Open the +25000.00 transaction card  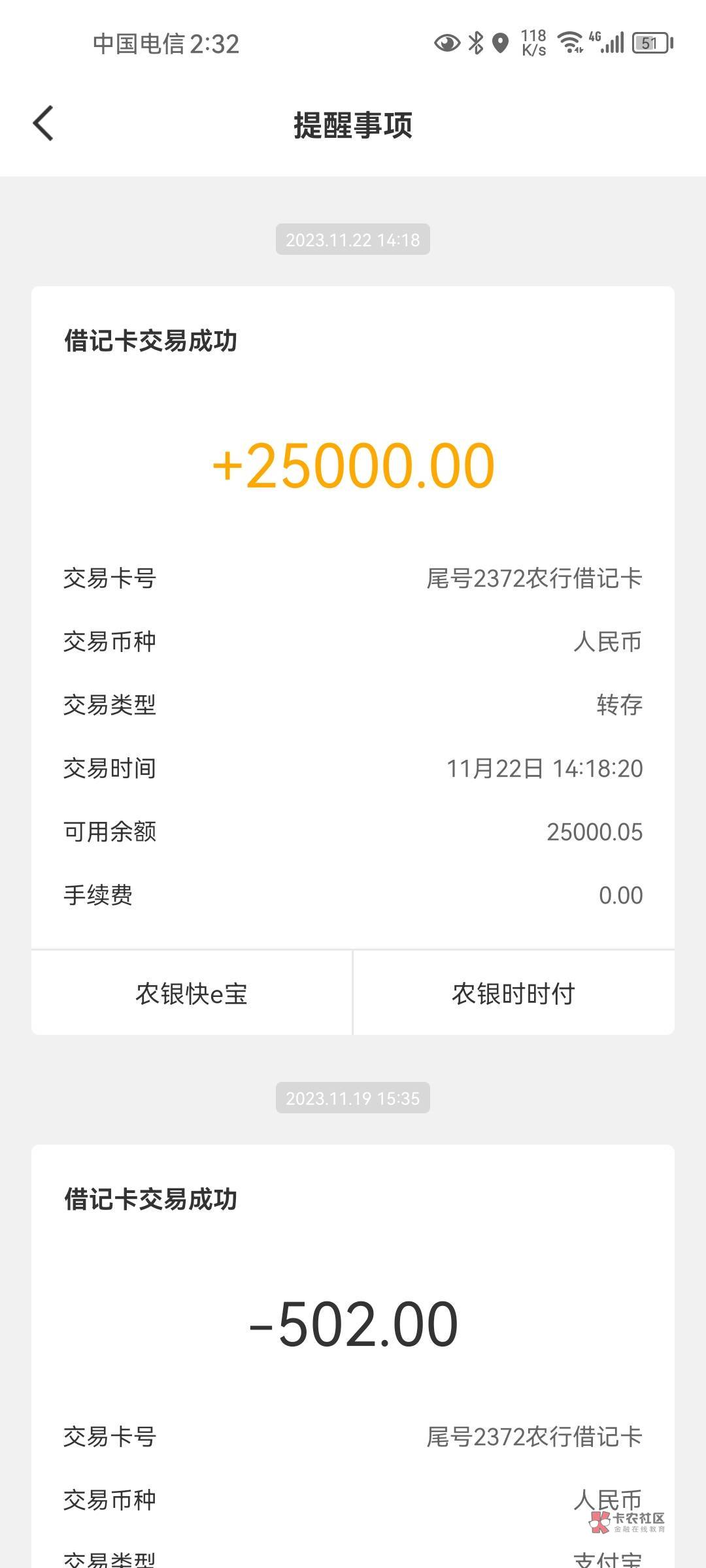click(x=353, y=617)
